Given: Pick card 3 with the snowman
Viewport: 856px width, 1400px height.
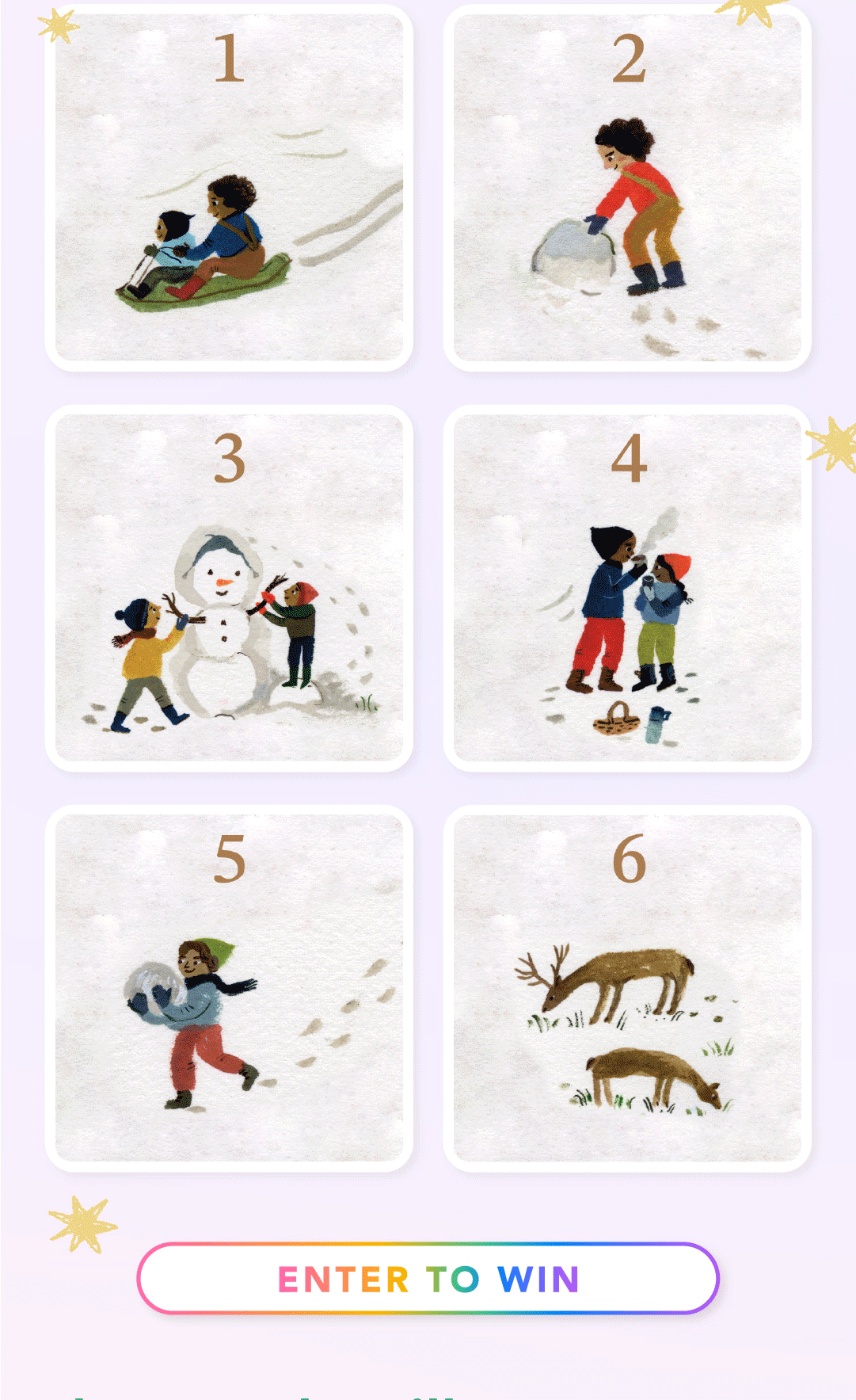Looking at the screenshot, I should pos(229,589).
